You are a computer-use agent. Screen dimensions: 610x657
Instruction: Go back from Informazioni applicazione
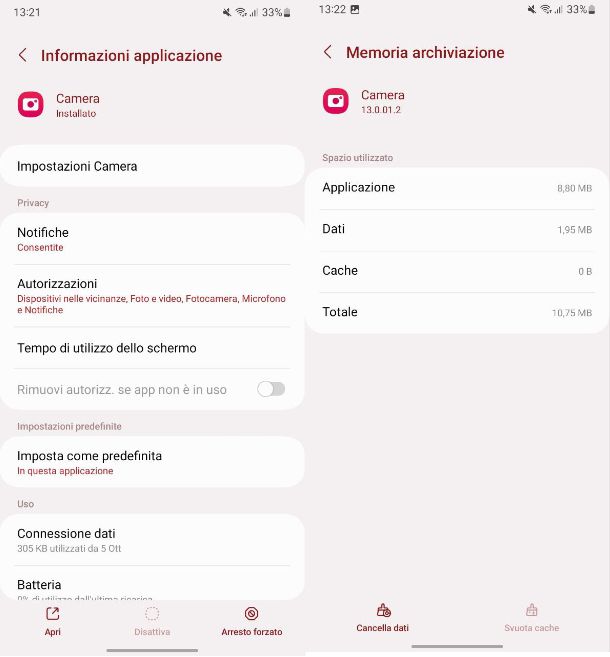pyautogui.click(x=23, y=56)
